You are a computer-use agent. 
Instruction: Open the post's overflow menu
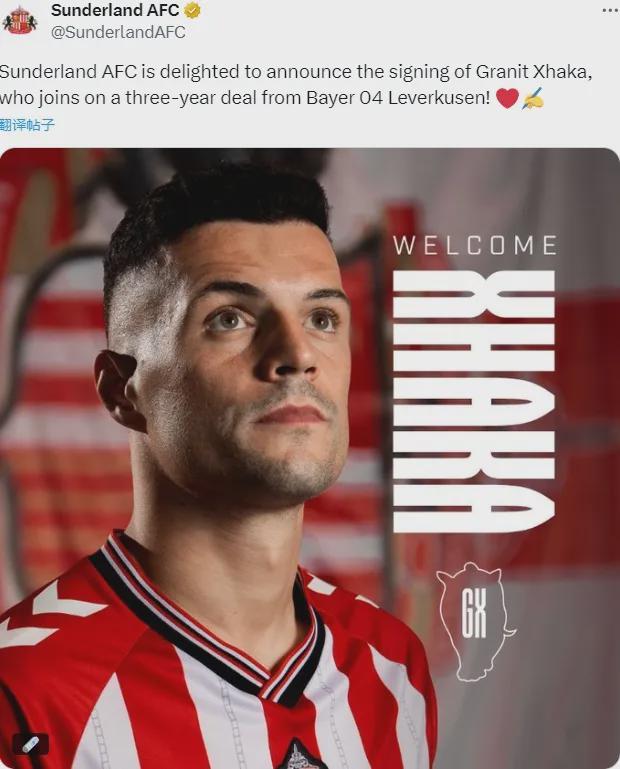tap(609, 10)
